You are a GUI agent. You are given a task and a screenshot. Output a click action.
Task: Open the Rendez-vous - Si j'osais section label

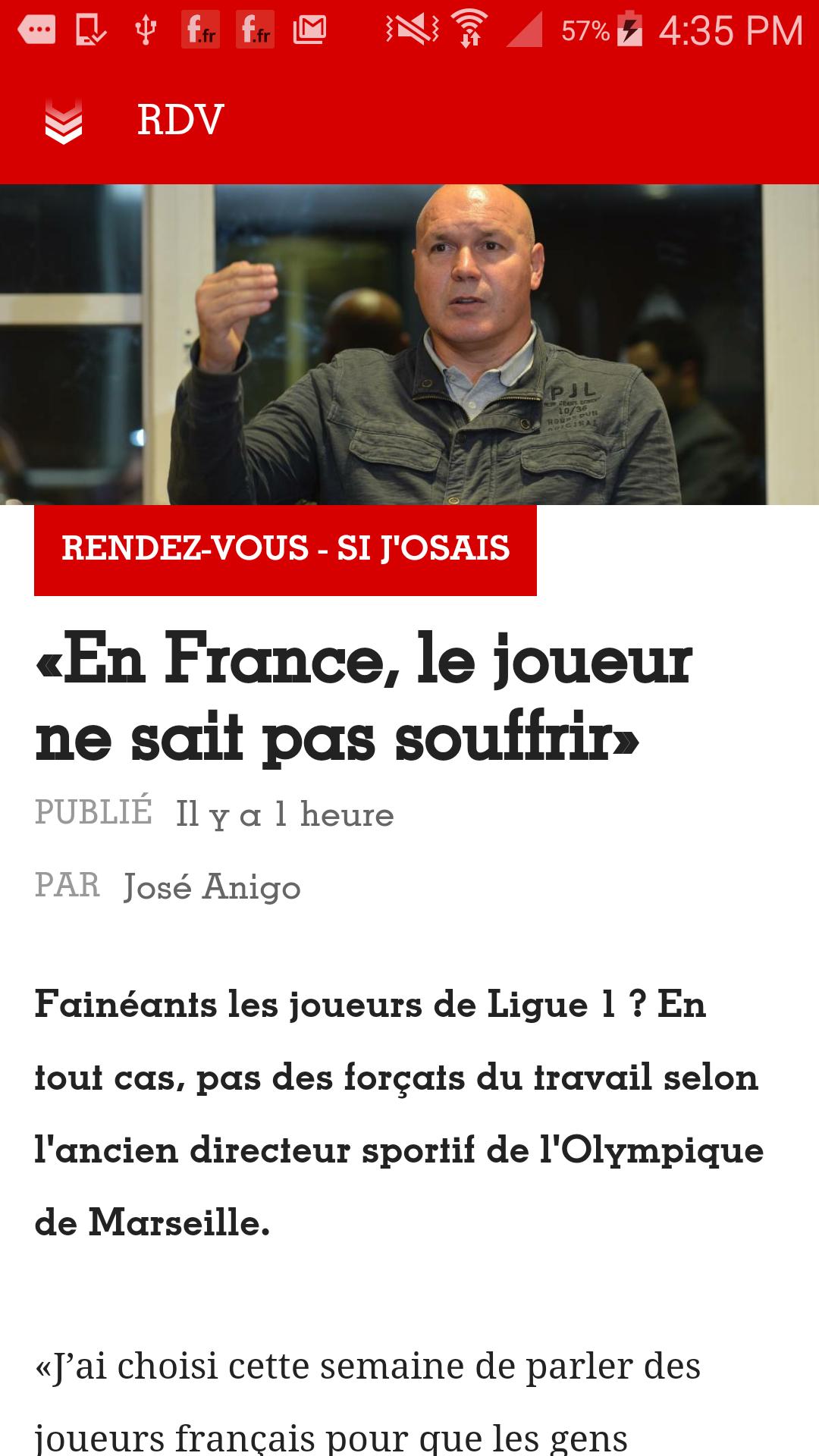pyautogui.click(x=285, y=550)
